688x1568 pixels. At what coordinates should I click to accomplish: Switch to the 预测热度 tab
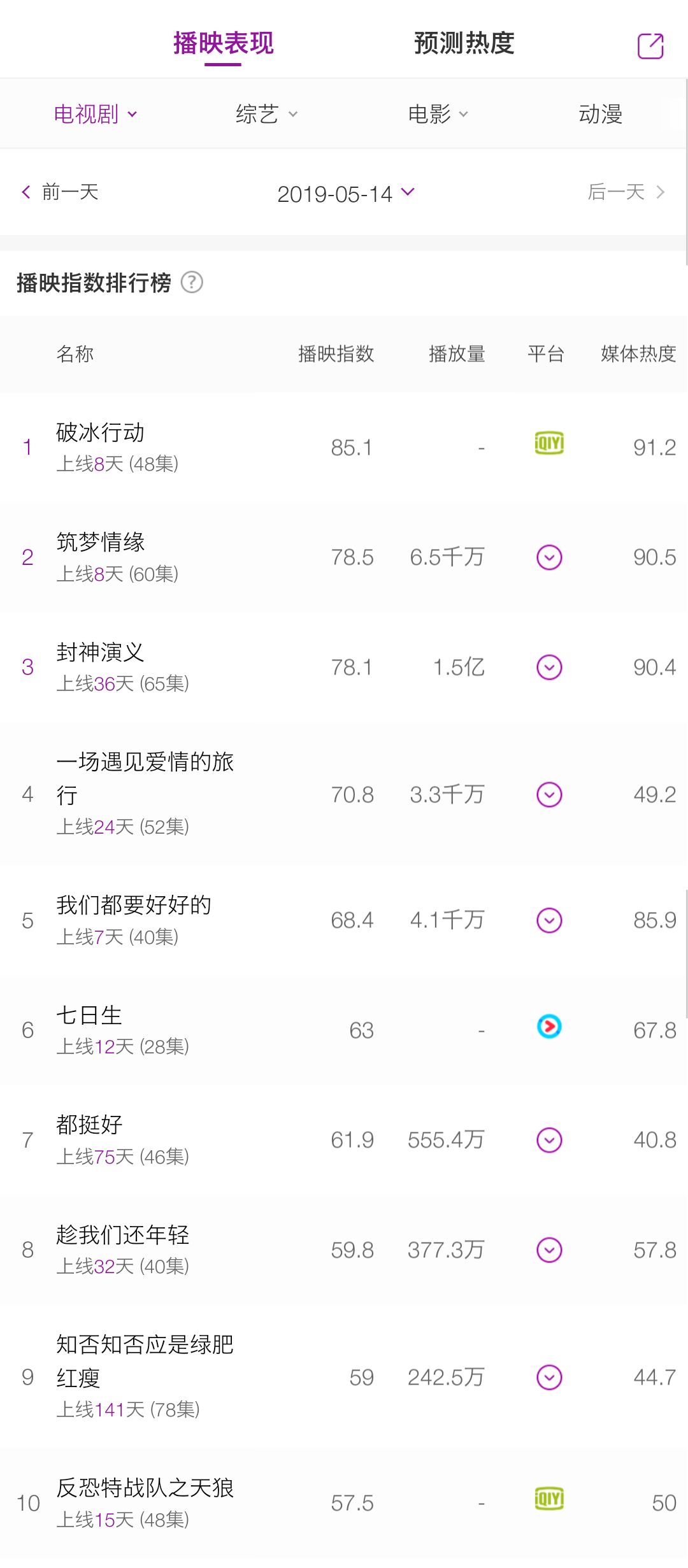pos(464,43)
